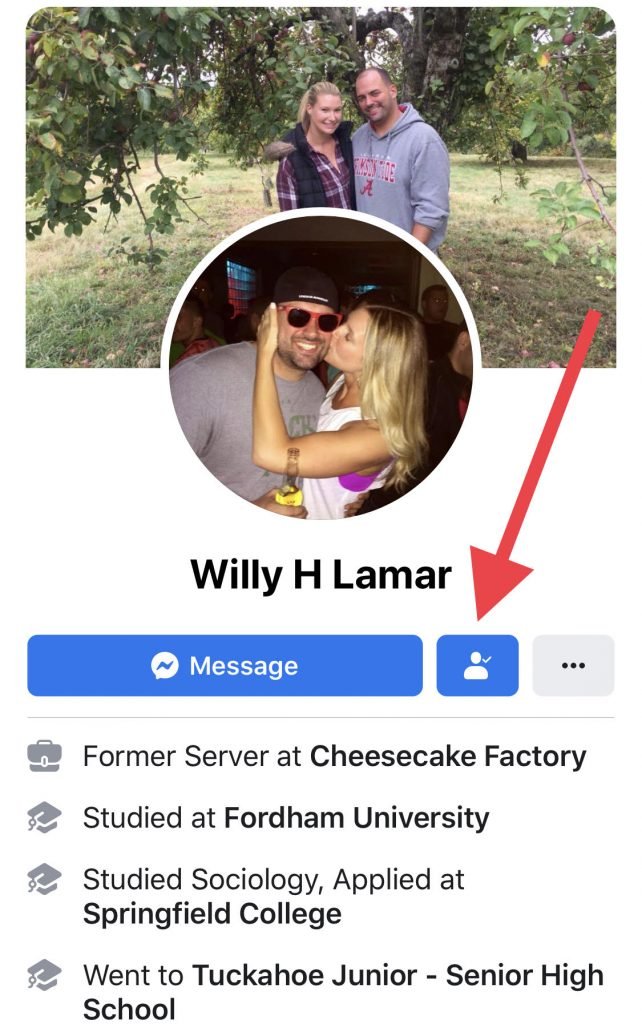642x1024 pixels.
Task: Open Springfield College page
Action: 212,913
